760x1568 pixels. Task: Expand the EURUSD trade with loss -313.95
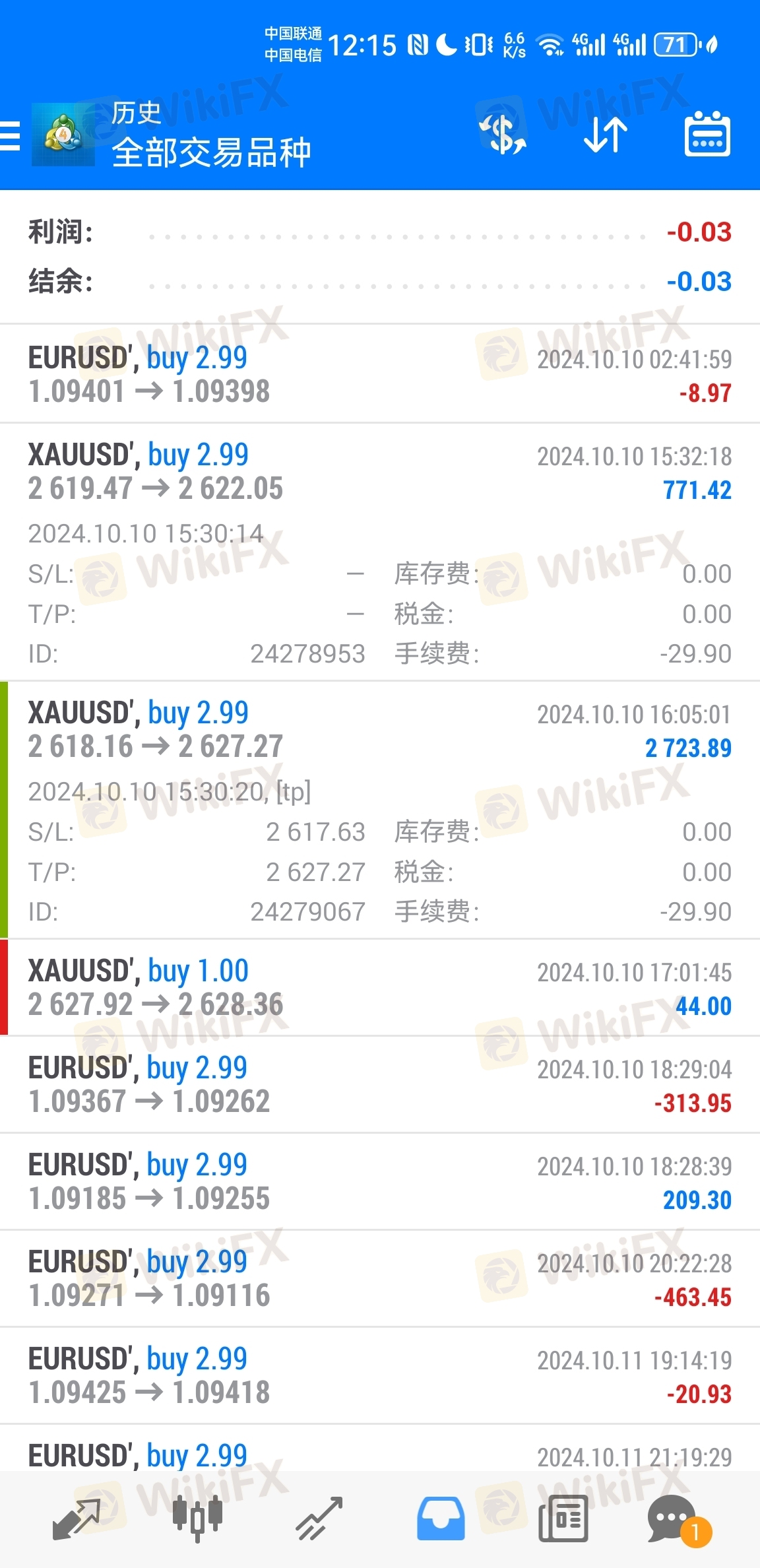[x=380, y=1085]
